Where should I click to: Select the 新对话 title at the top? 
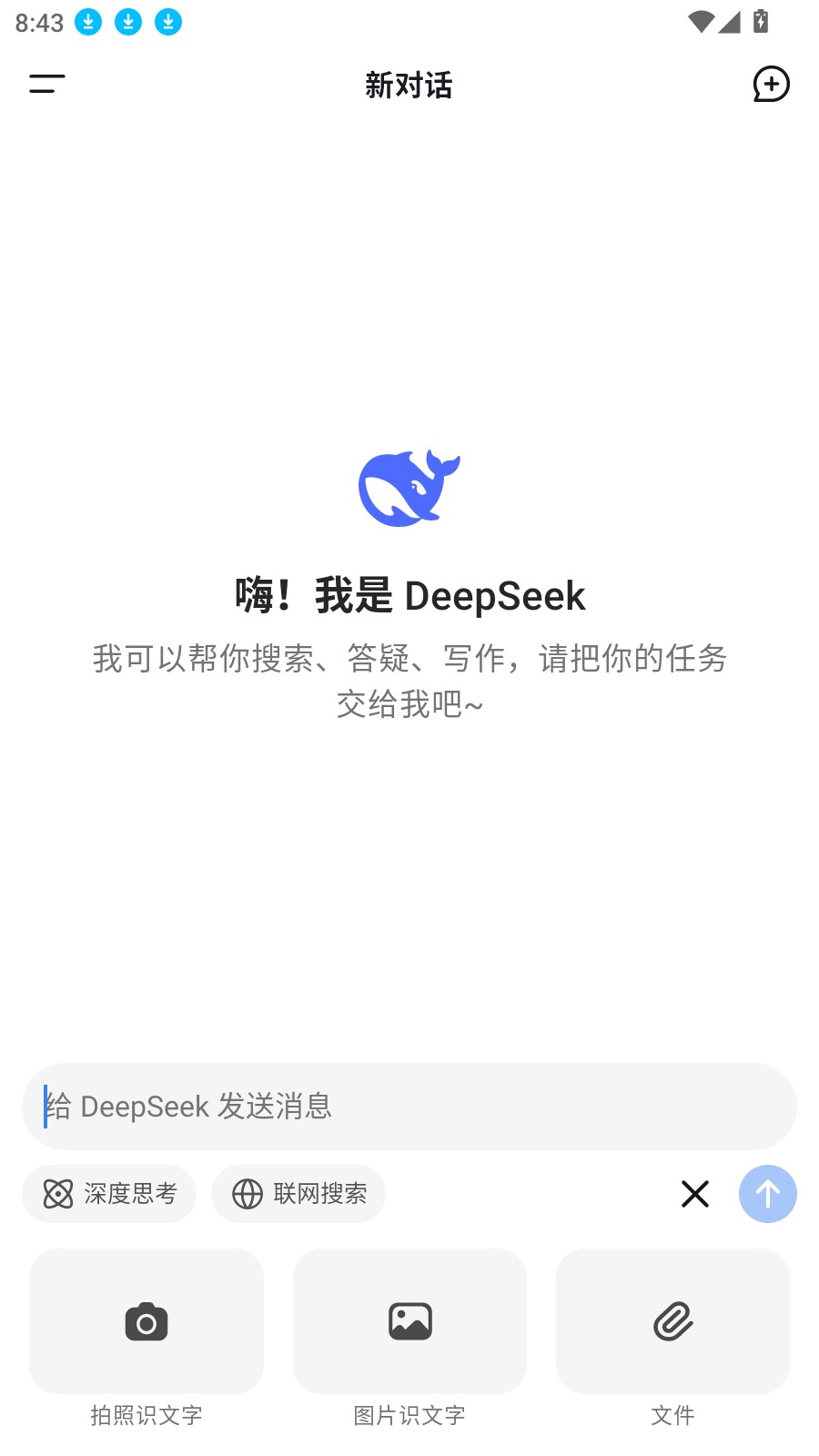pyautogui.click(x=409, y=85)
